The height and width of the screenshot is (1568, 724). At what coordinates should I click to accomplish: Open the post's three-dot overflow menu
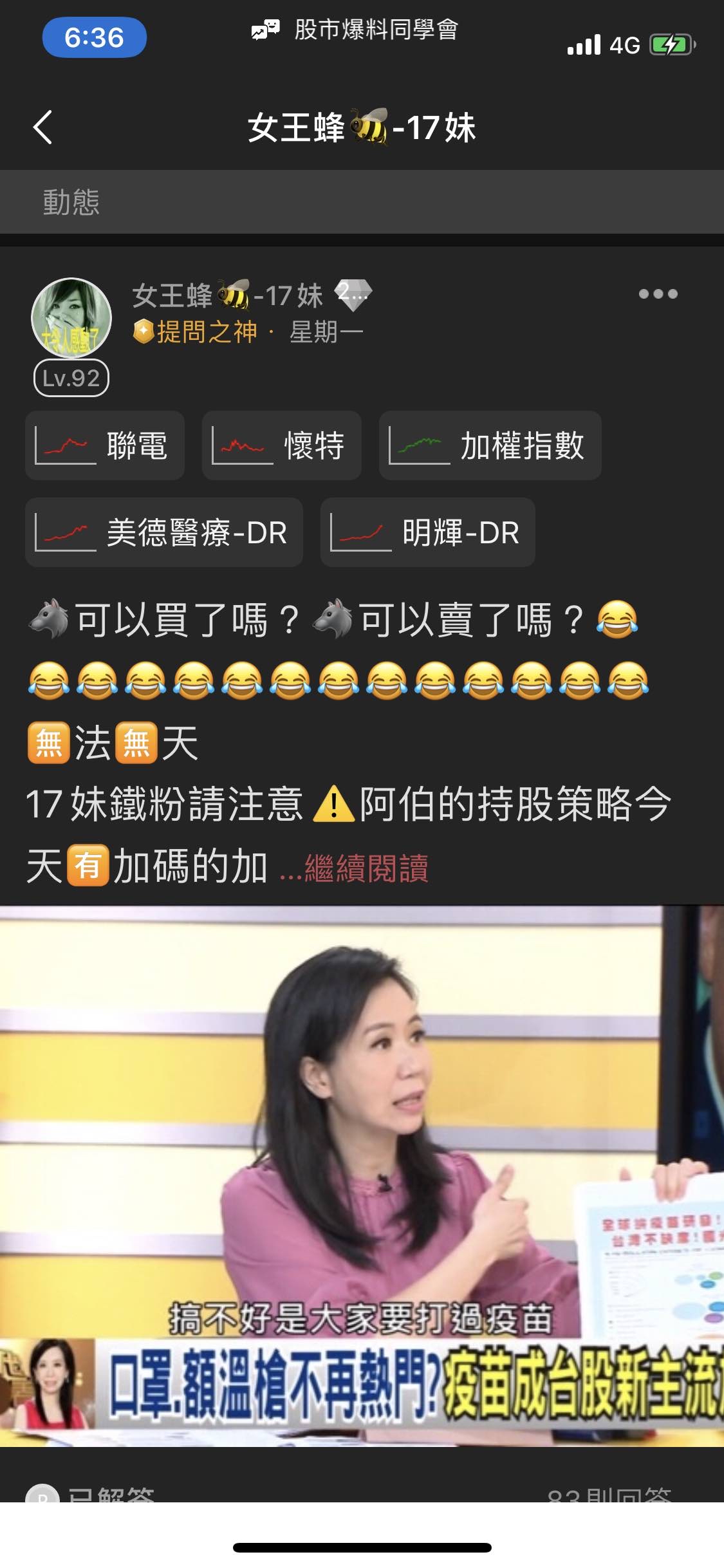tap(657, 294)
